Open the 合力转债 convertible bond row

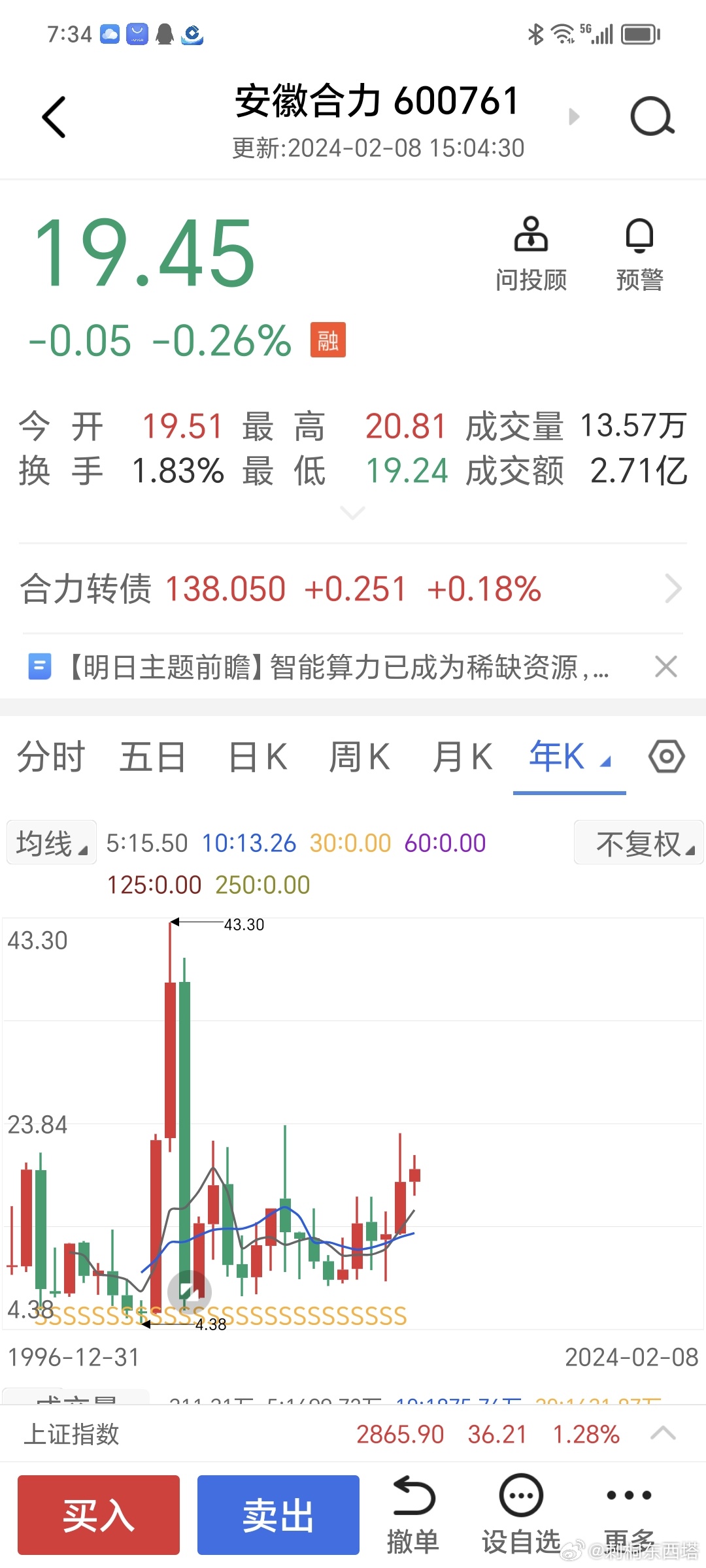(353, 589)
